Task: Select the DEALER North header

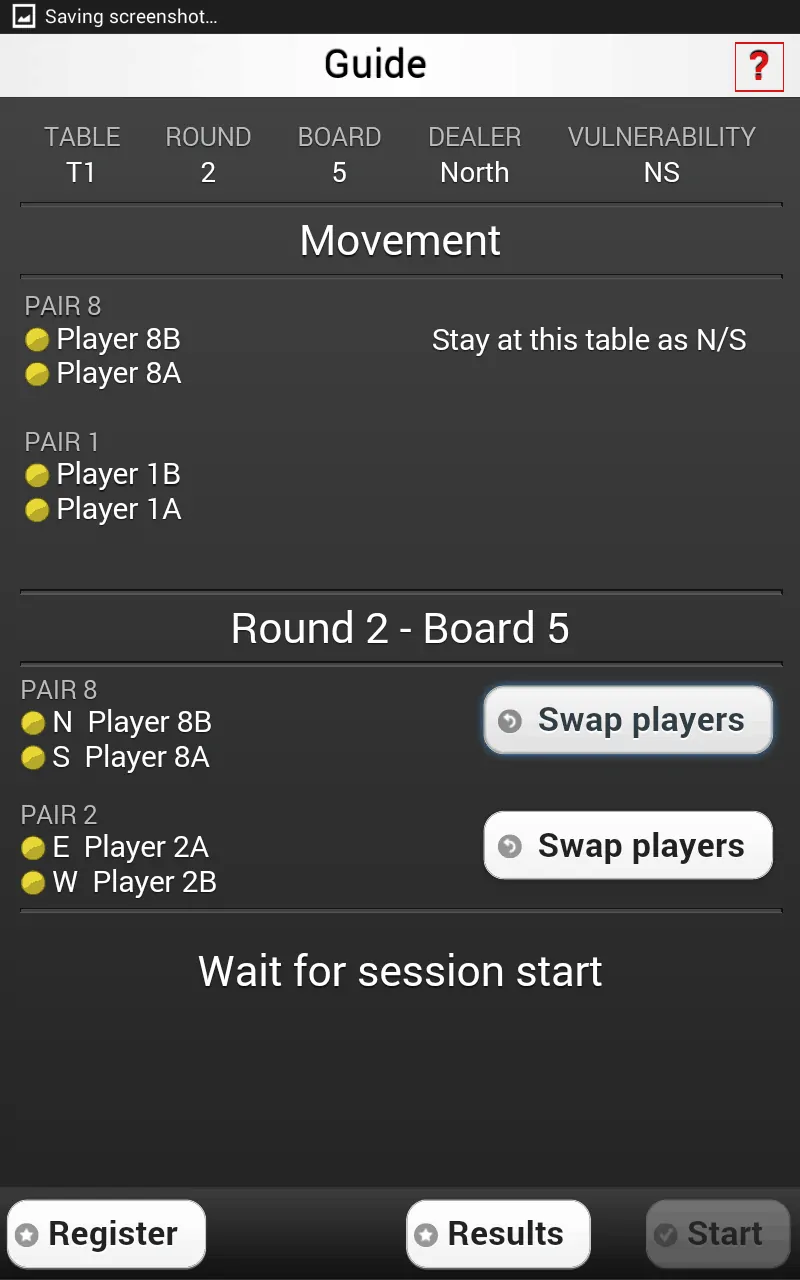Action: pyautogui.click(x=474, y=155)
